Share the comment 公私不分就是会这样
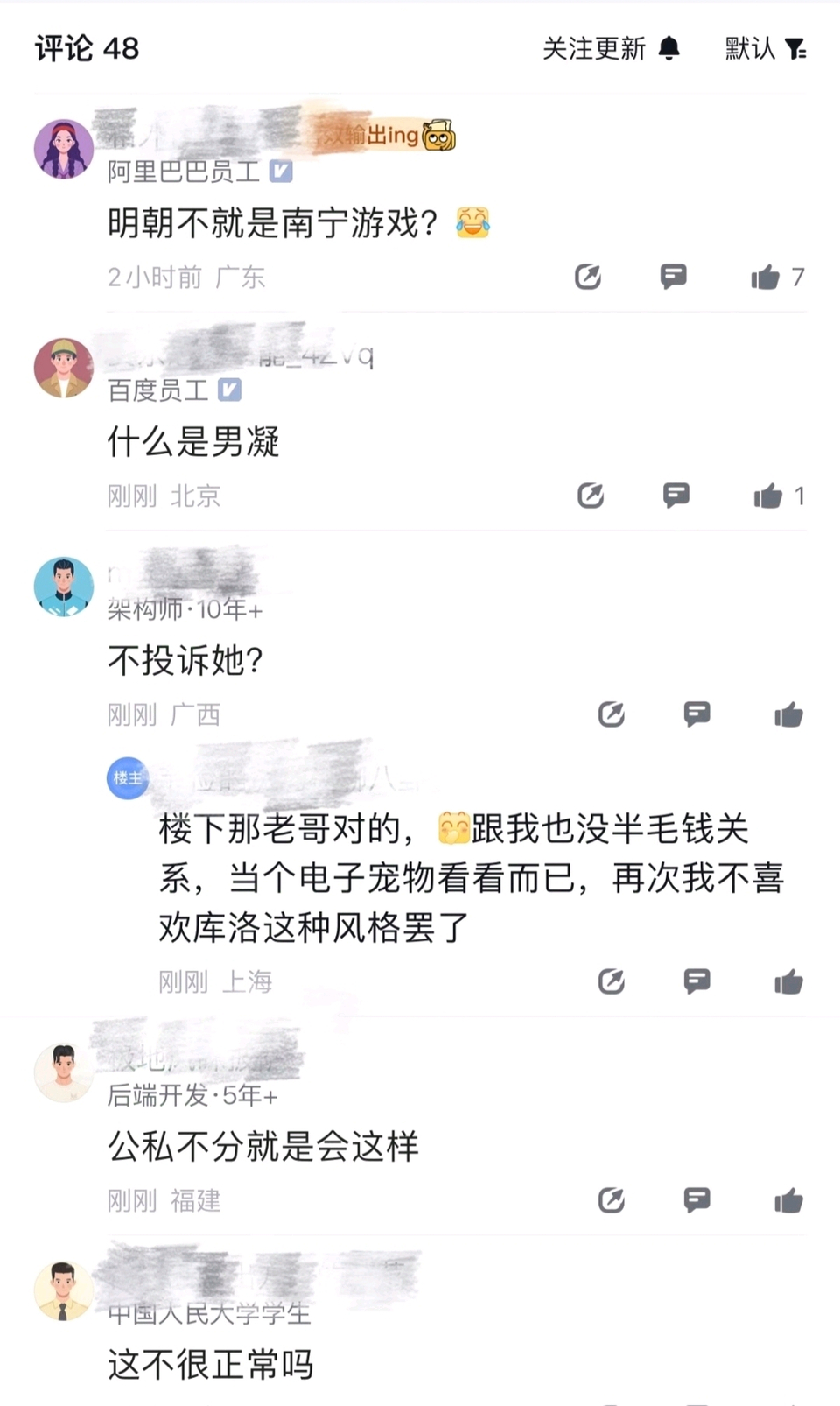 [611, 1200]
